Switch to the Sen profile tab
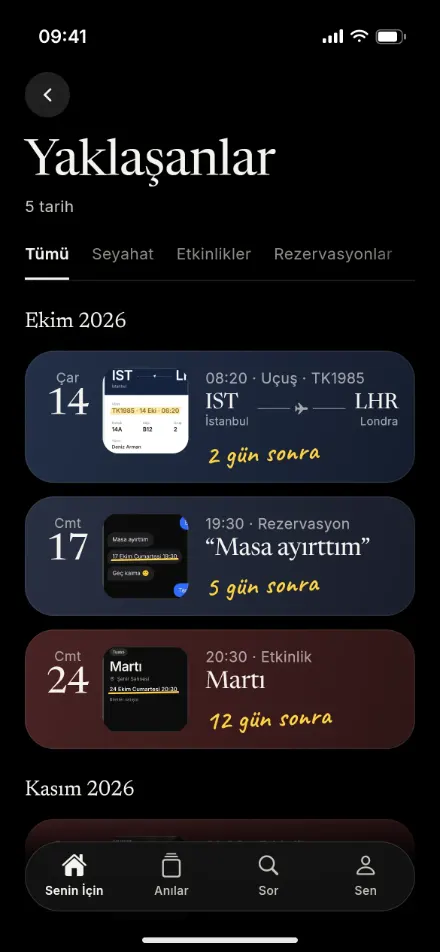The width and height of the screenshot is (440, 952). click(365, 875)
